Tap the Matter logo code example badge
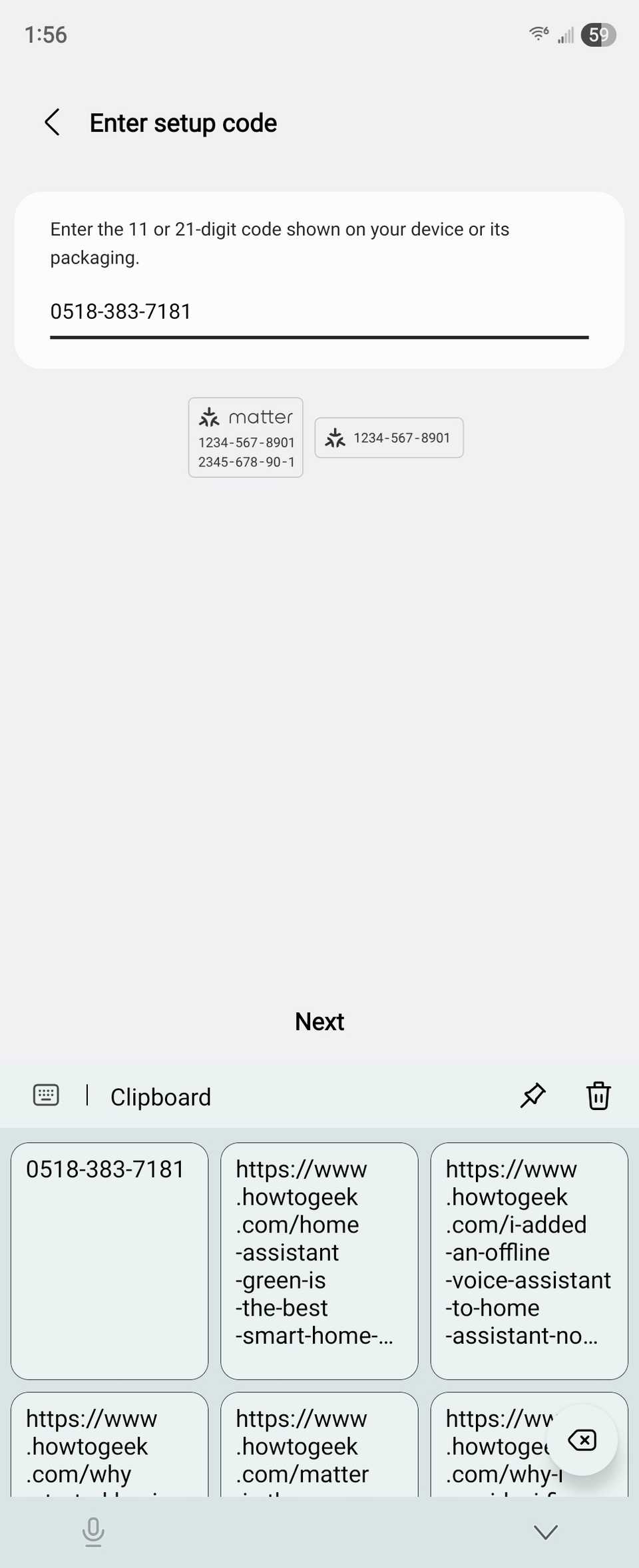The height and width of the screenshot is (1568, 639). pyautogui.click(x=245, y=437)
